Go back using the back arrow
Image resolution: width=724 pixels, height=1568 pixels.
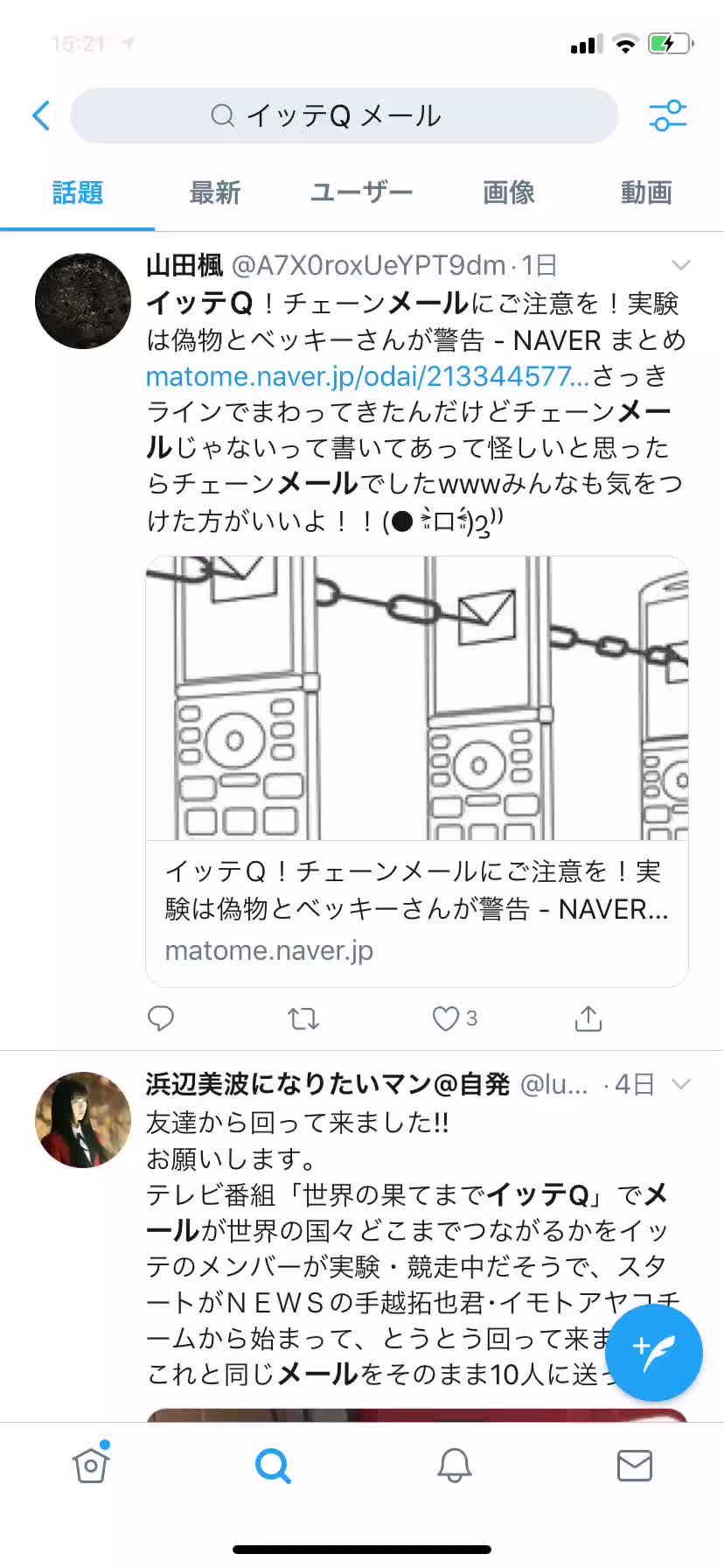coord(41,115)
